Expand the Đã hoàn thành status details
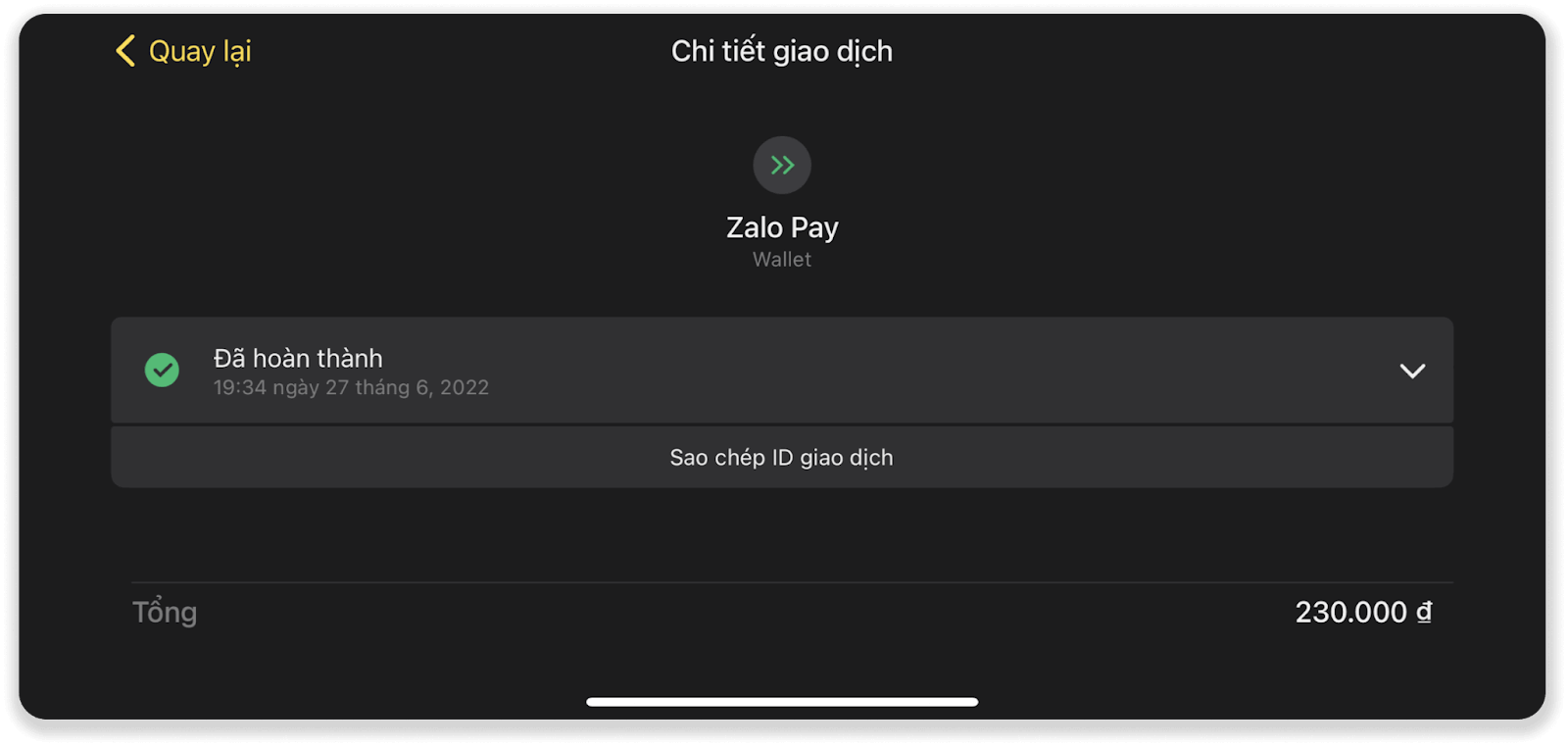The width and height of the screenshot is (1568, 747). pyautogui.click(x=1411, y=371)
